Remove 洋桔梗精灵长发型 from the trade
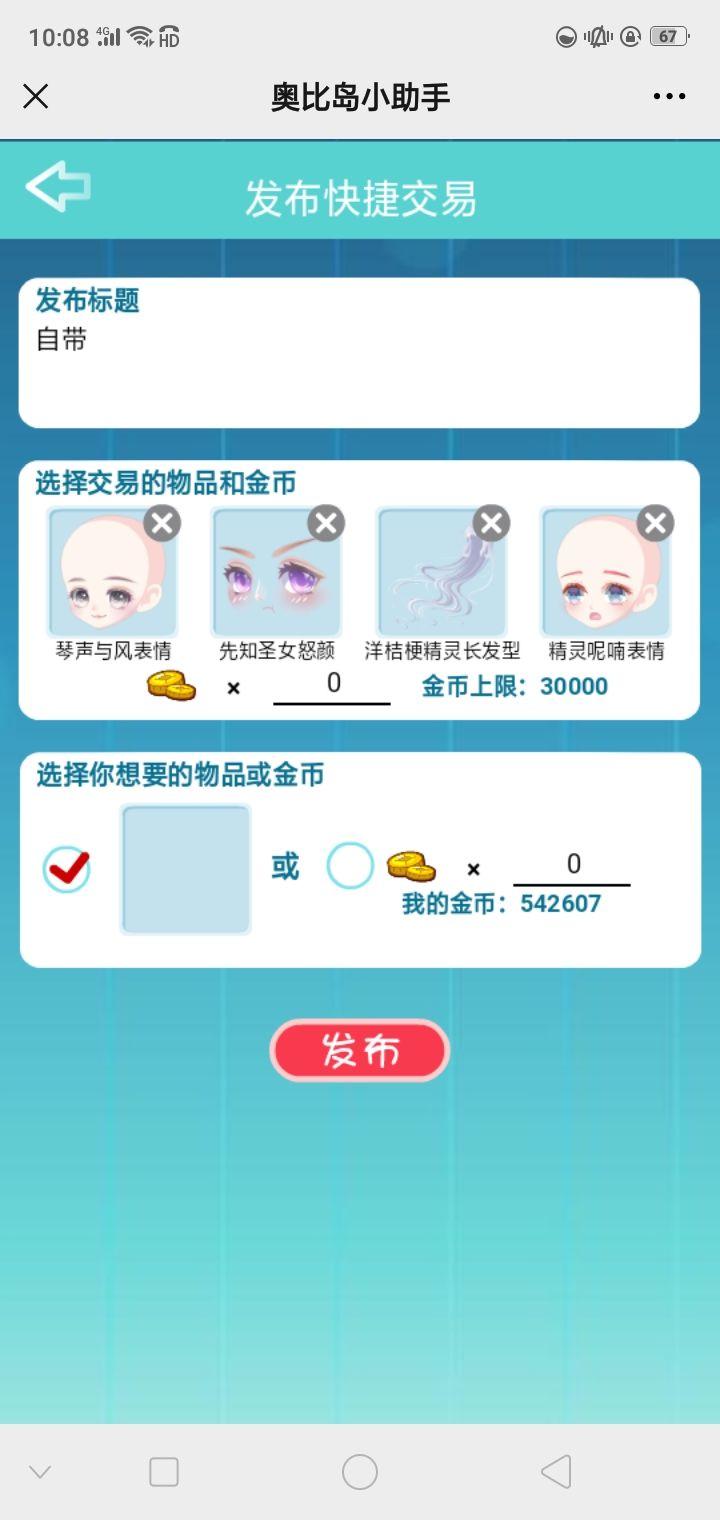The height and width of the screenshot is (1520, 720). 491,522
